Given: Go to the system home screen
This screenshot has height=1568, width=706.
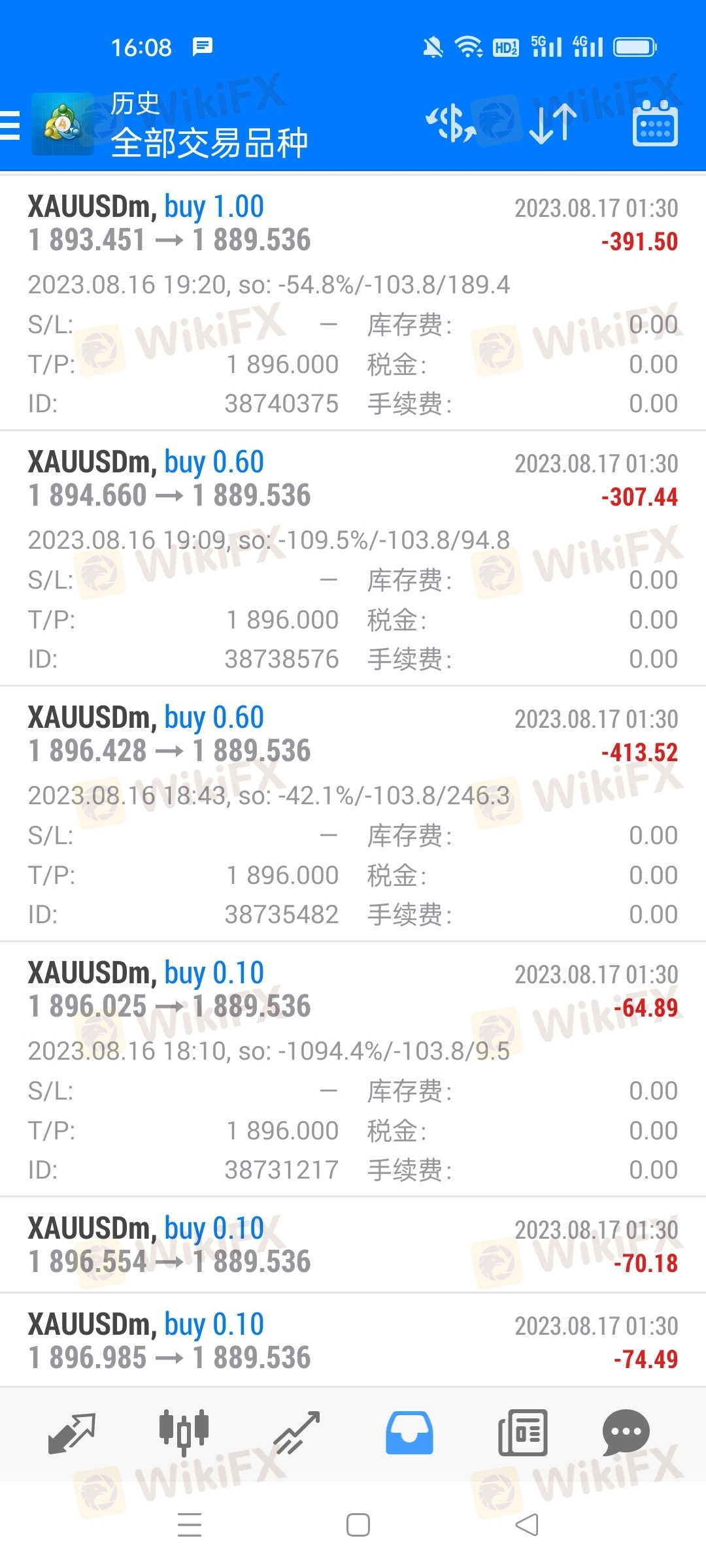Looking at the screenshot, I should point(358,1525).
